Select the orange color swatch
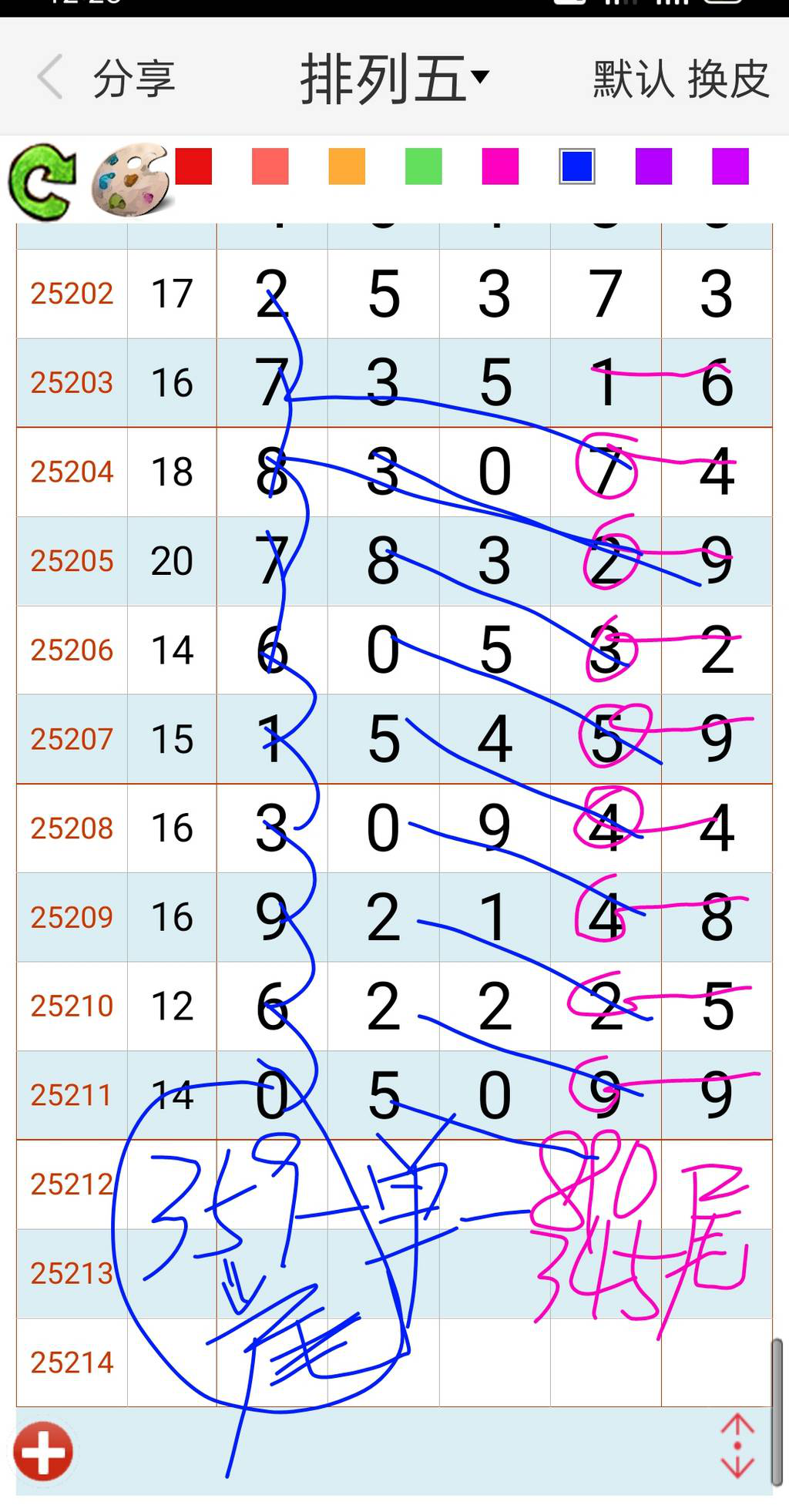Screen dimensions: 789x1512 pyautogui.click(x=347, y=166)
